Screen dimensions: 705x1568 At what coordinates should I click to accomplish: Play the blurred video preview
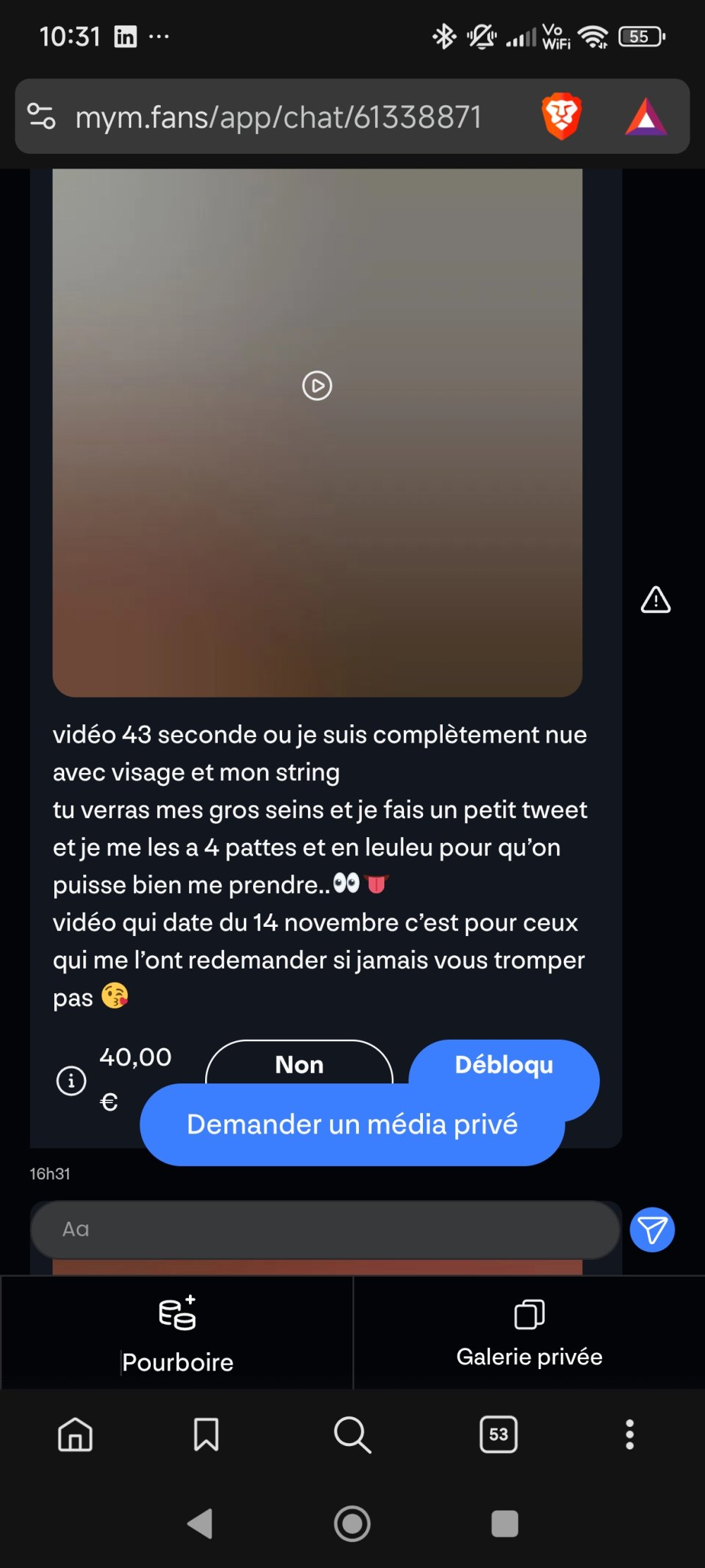(317, 385)
